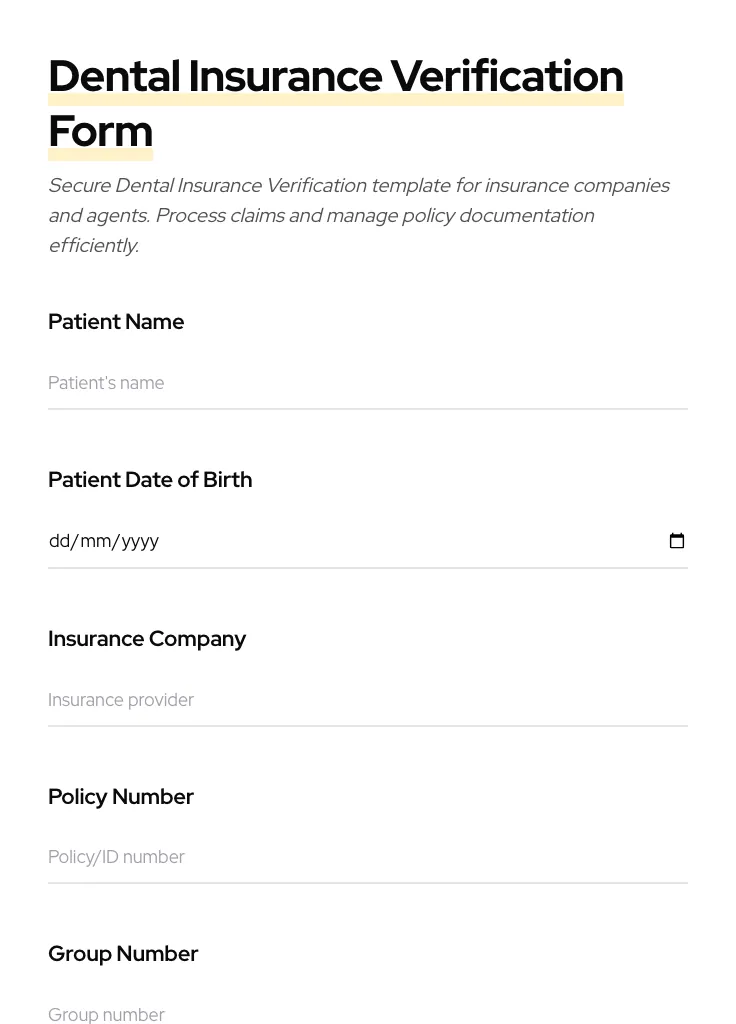
Task: Click the Patient Date of Birth heading
Action: pyautogui.click(x=150, y=479)
